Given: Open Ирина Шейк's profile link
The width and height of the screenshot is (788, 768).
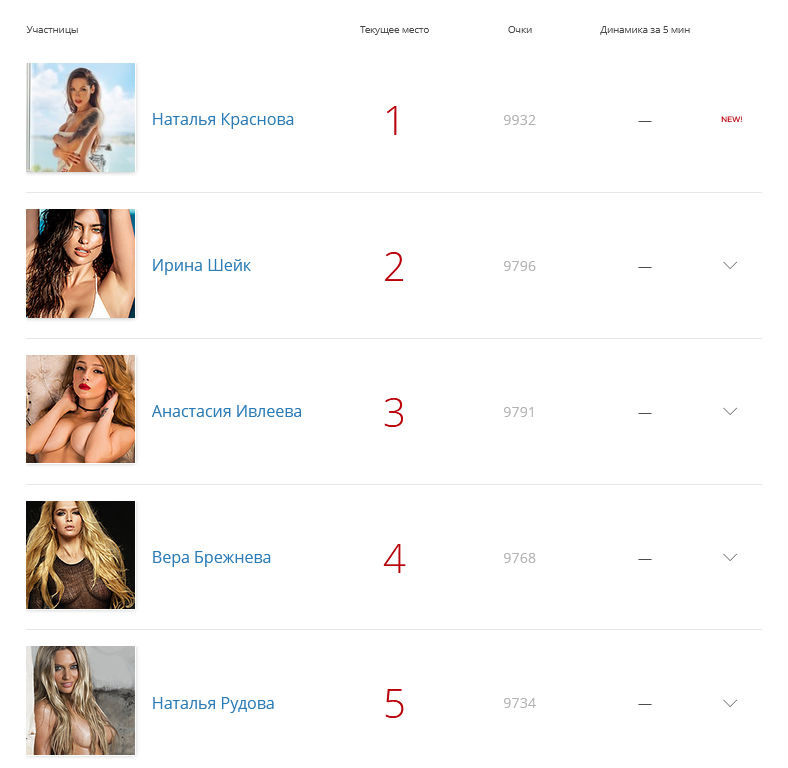Looking at the screenshot, I should (x=201, y=265).
